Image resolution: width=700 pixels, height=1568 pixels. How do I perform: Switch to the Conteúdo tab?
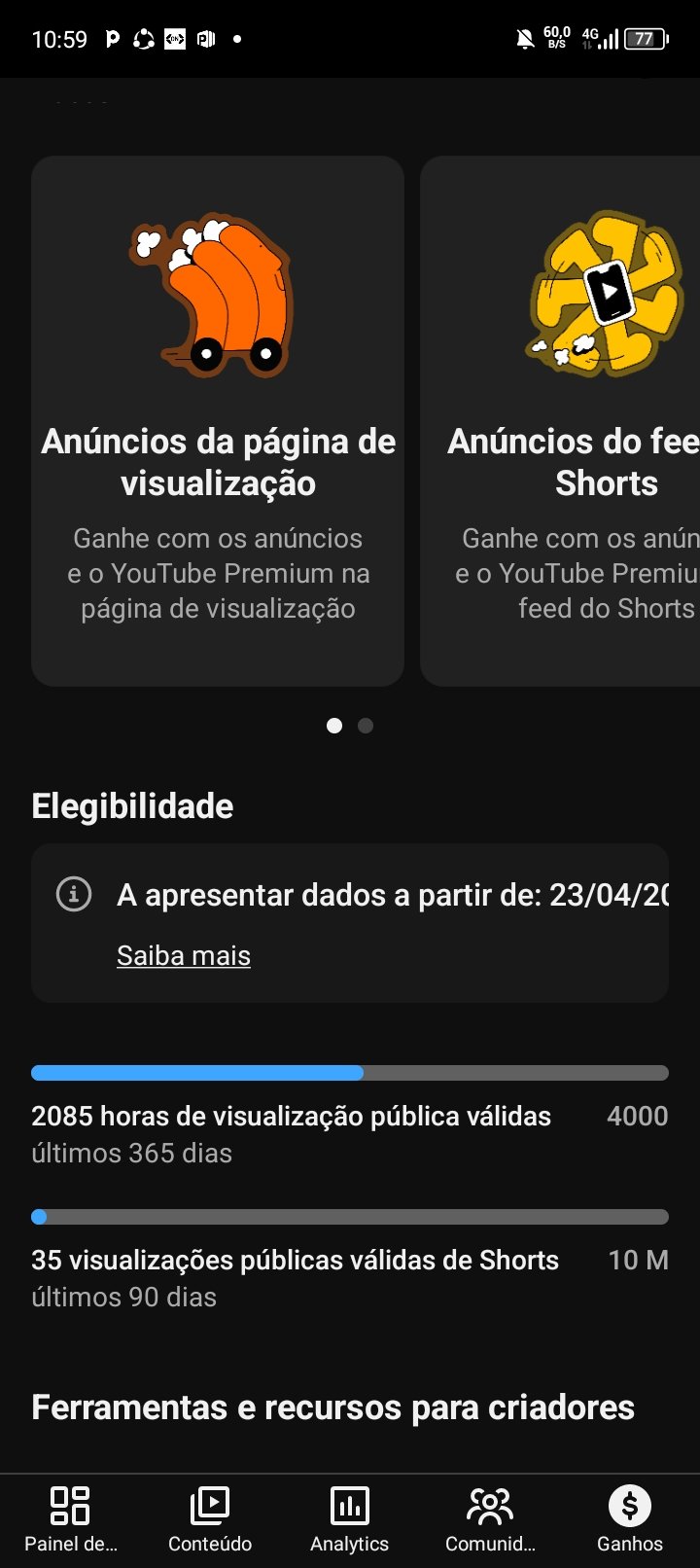[210, 1518]
